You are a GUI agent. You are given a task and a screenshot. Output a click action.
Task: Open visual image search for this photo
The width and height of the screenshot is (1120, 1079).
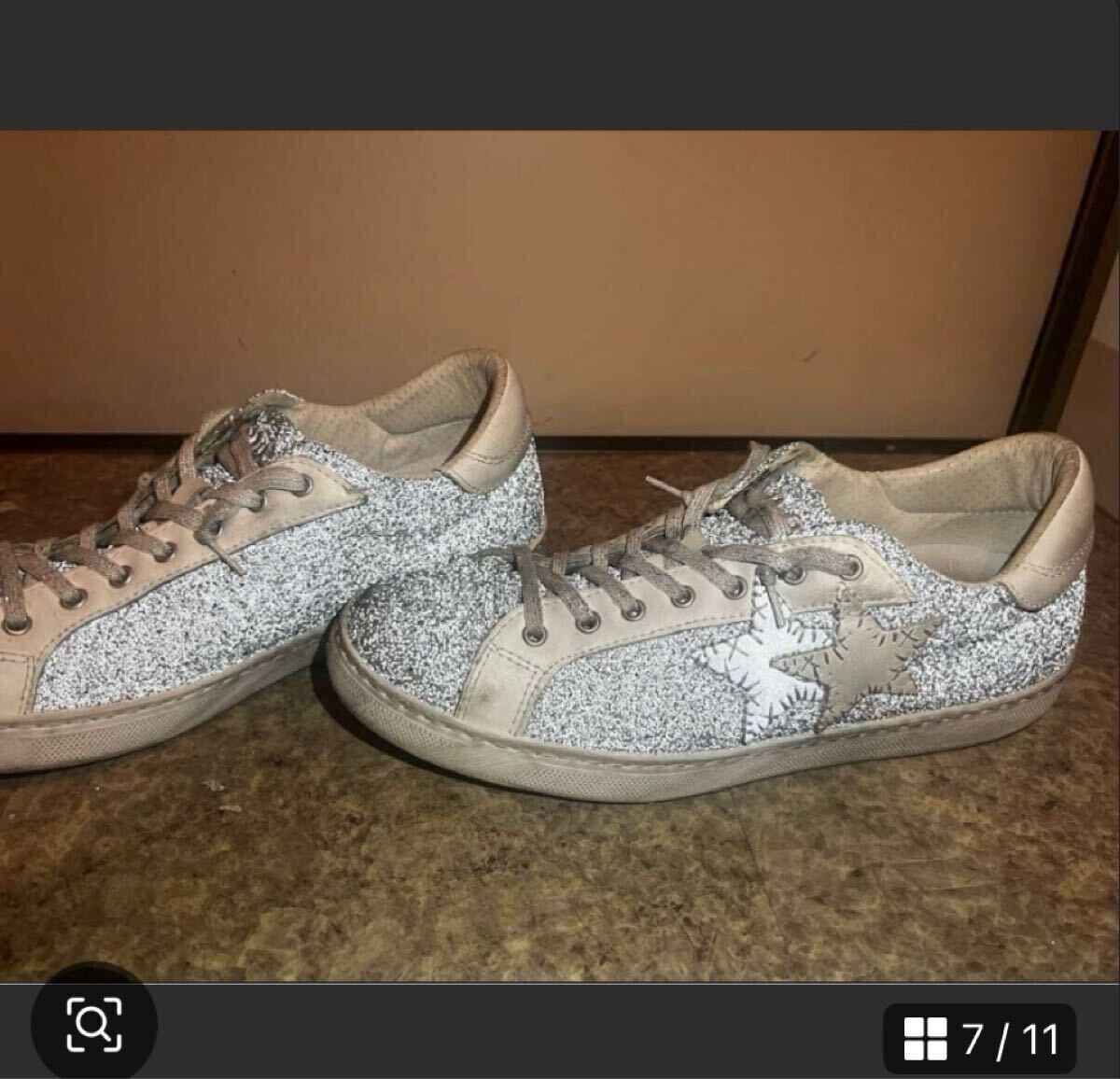(x=93, y=1022)
